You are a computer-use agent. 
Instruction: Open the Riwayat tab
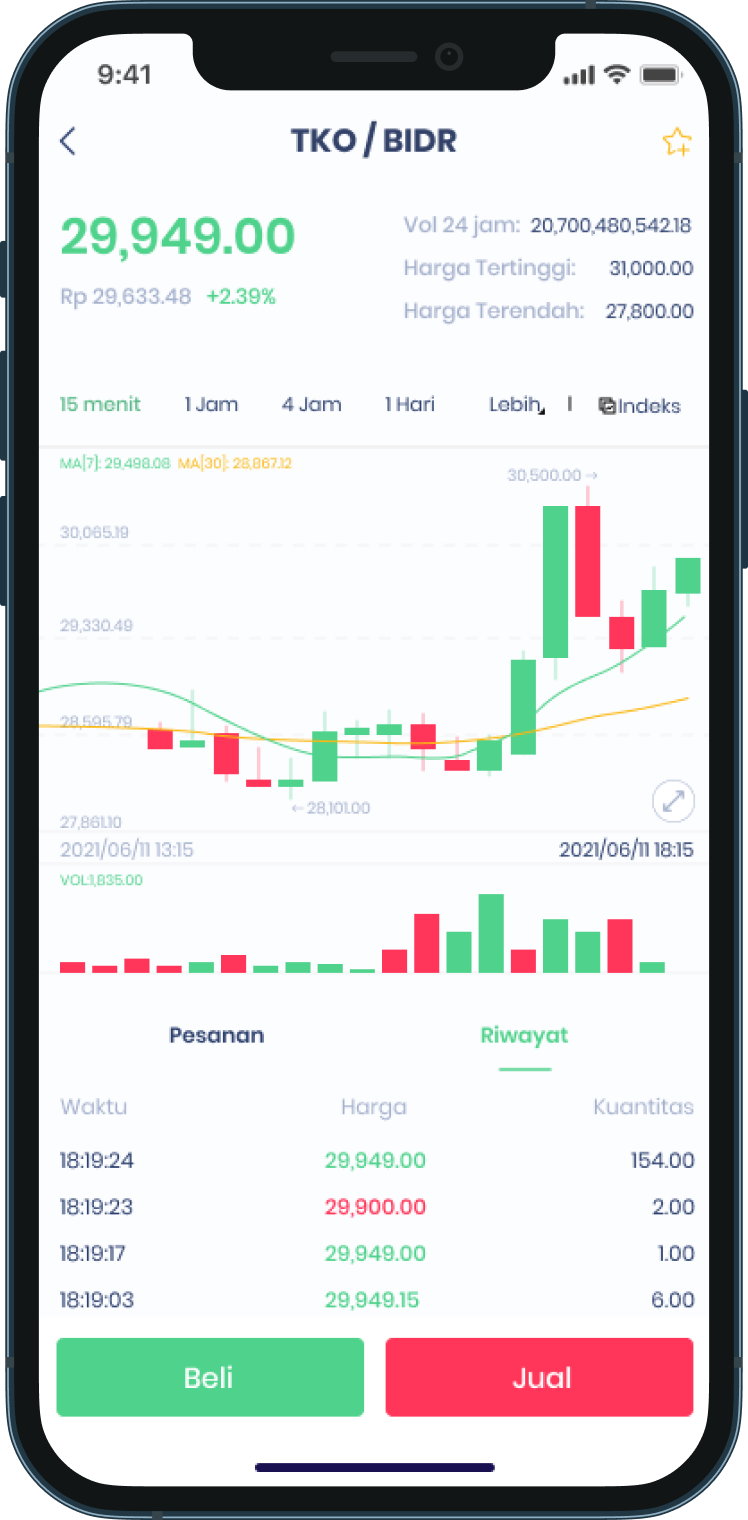pyautogui.click(x=524, y=1035)
